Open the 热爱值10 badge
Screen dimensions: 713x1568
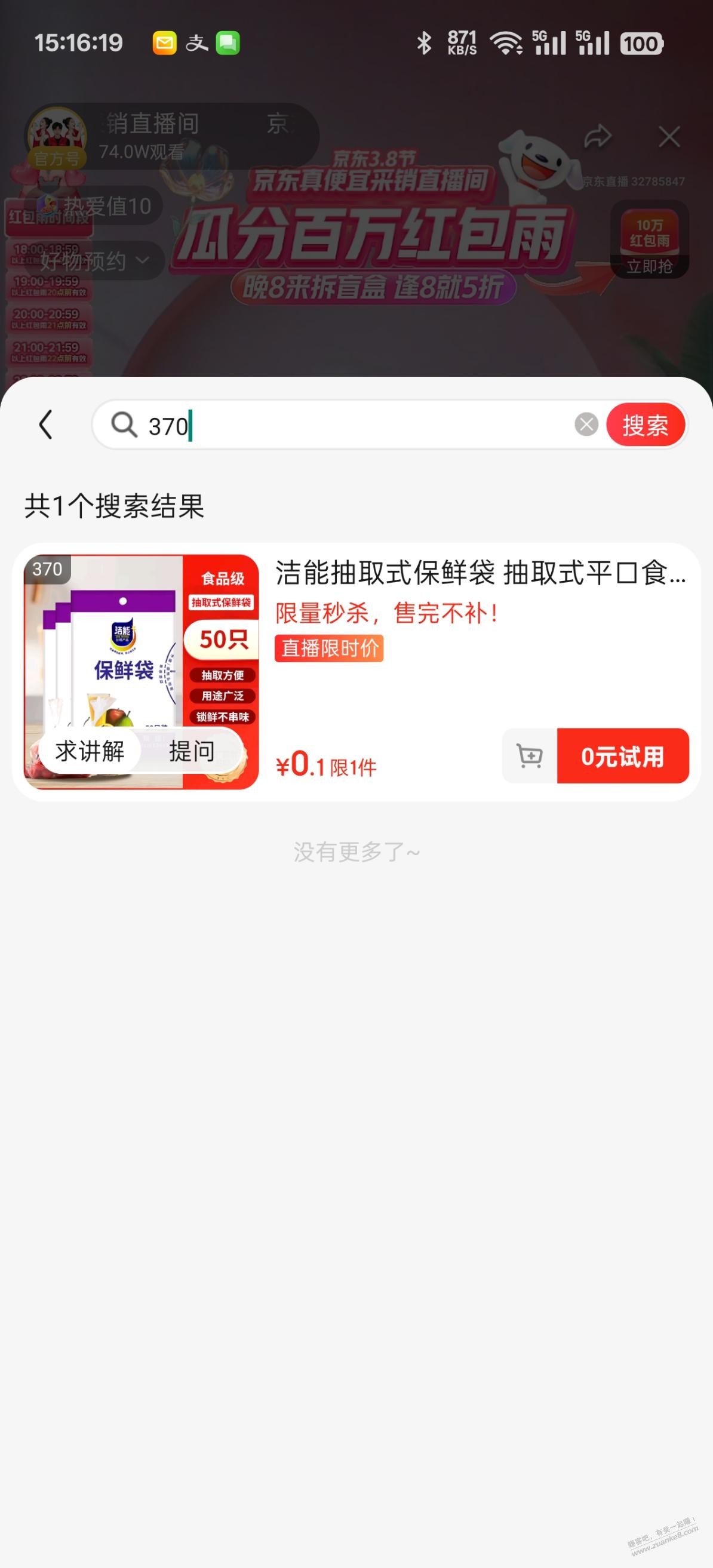click(x=97, y=207)
